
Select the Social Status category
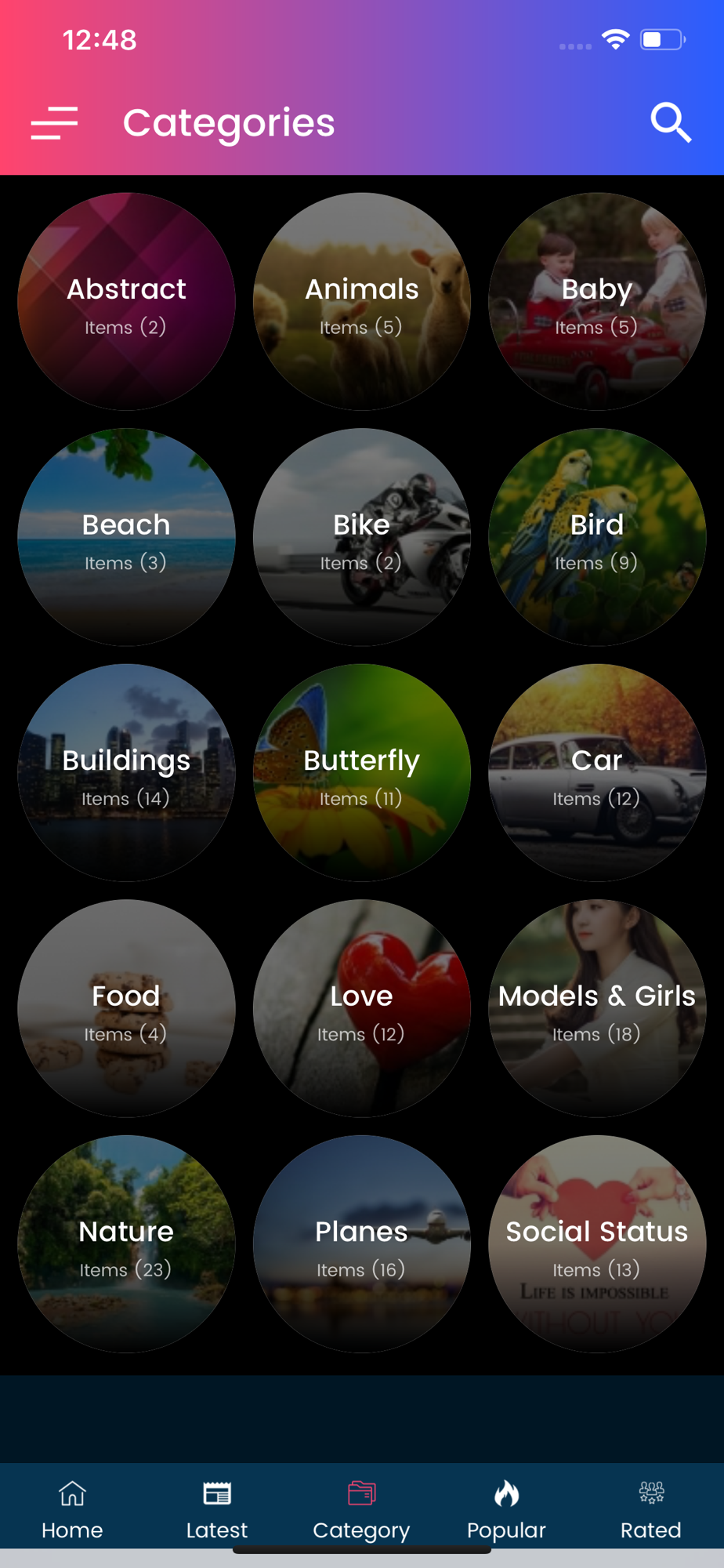point(597,1244)
